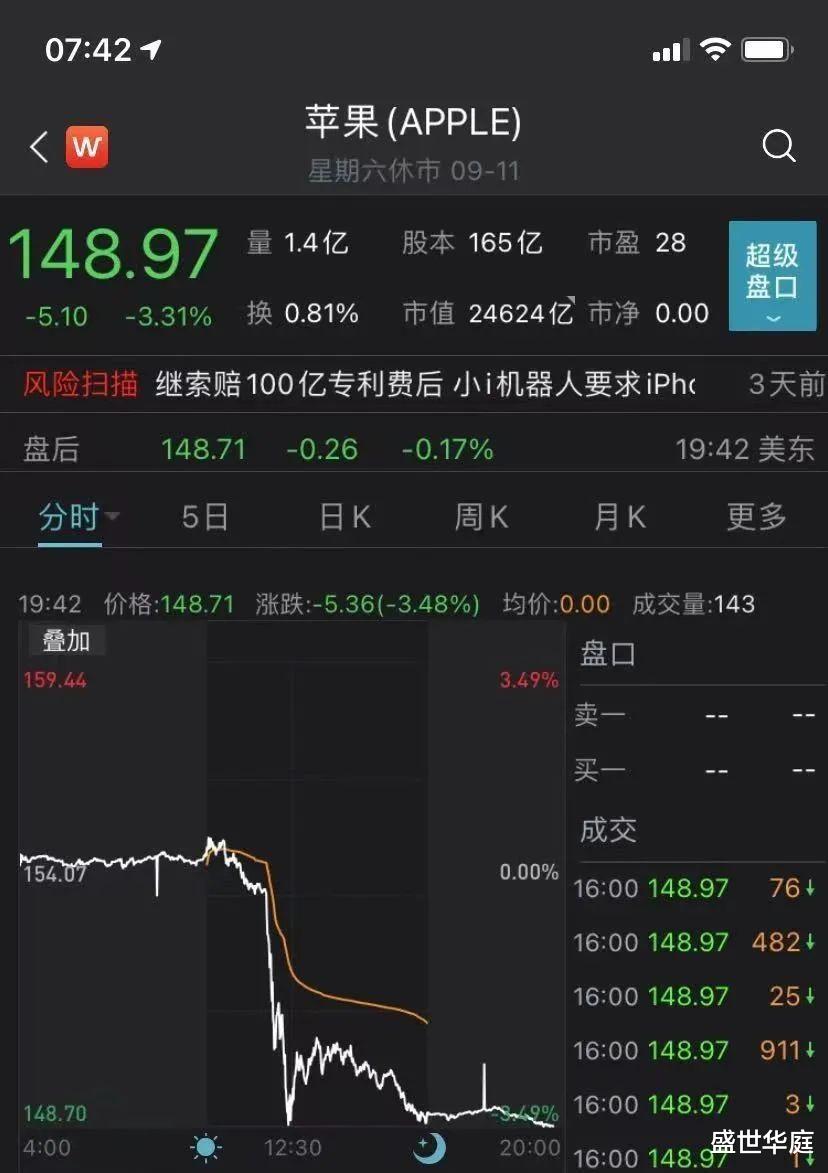The height and width of the screenshot is (1173, 828).
Task: Switch to the 5日 chart tab
Action: click(204, 516)
